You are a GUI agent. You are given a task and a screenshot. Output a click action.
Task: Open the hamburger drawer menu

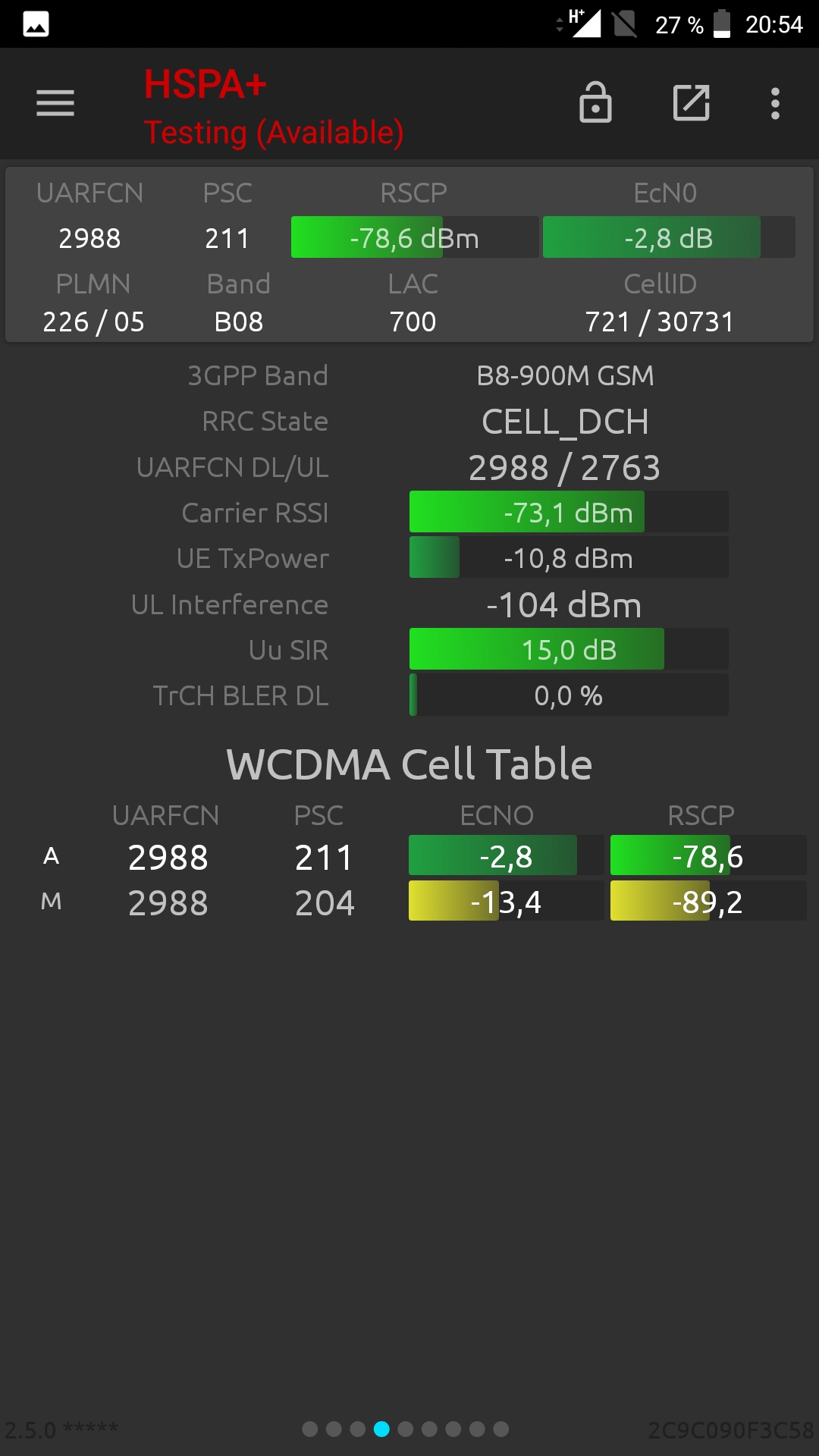point(55,103)
